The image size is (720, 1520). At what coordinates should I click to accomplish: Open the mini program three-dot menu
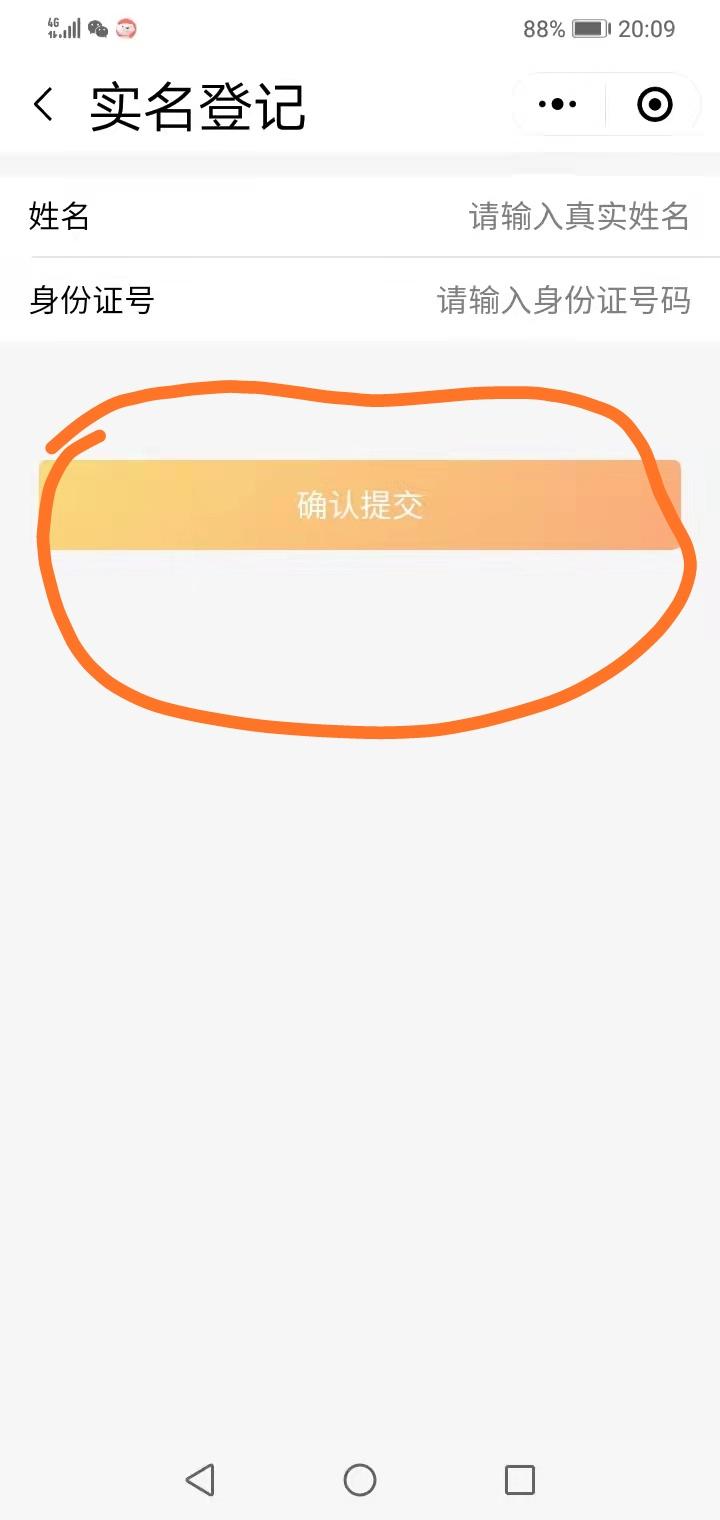[x=558, y=104]
